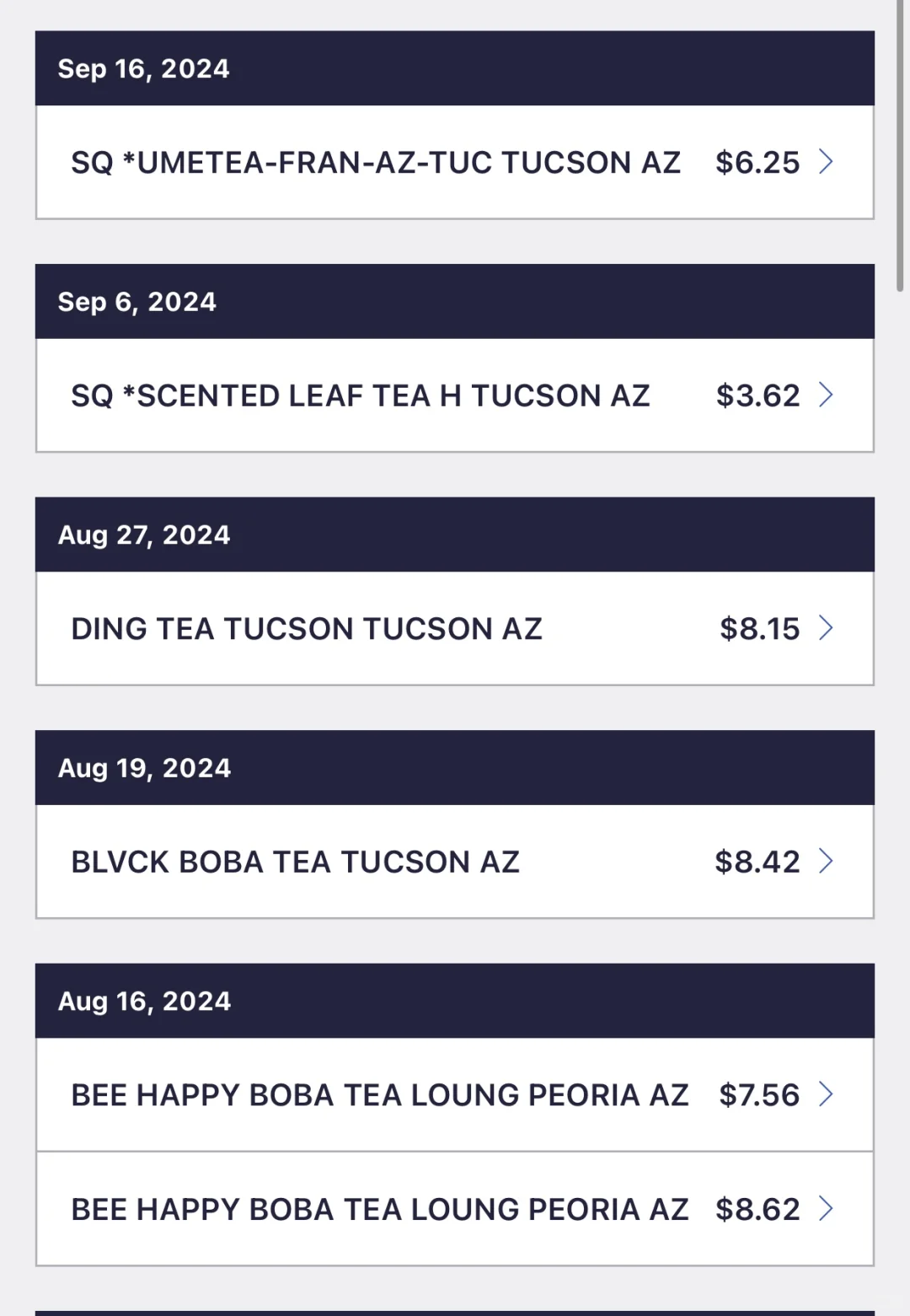The height and width of the screenshot is (1316, 910).
Task: Expand the $8.62 BEE HAPPY BOBA entry
Action: (455, 1208)
